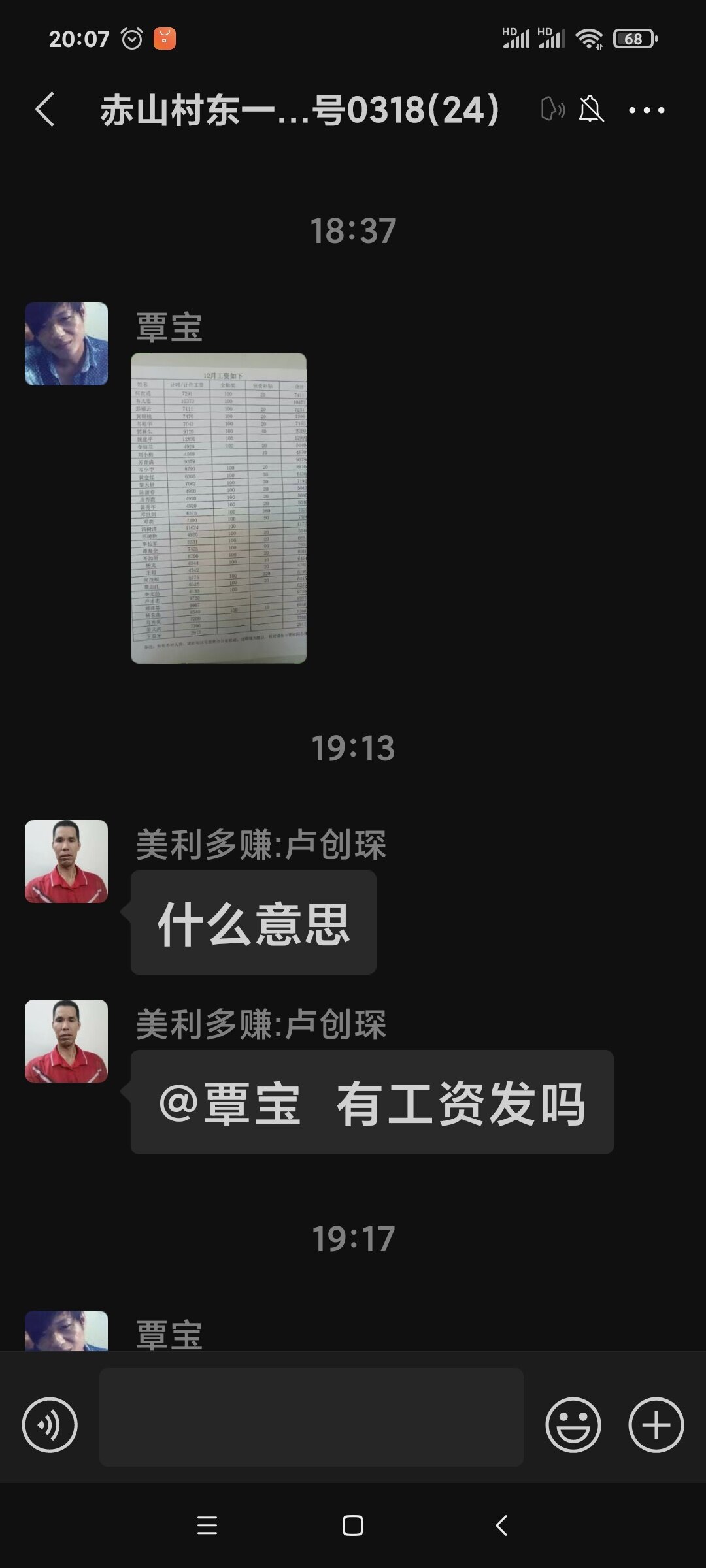Screen dimensions: 706x1568
Task: Open the emoji picker
Action: point(573,1425)
